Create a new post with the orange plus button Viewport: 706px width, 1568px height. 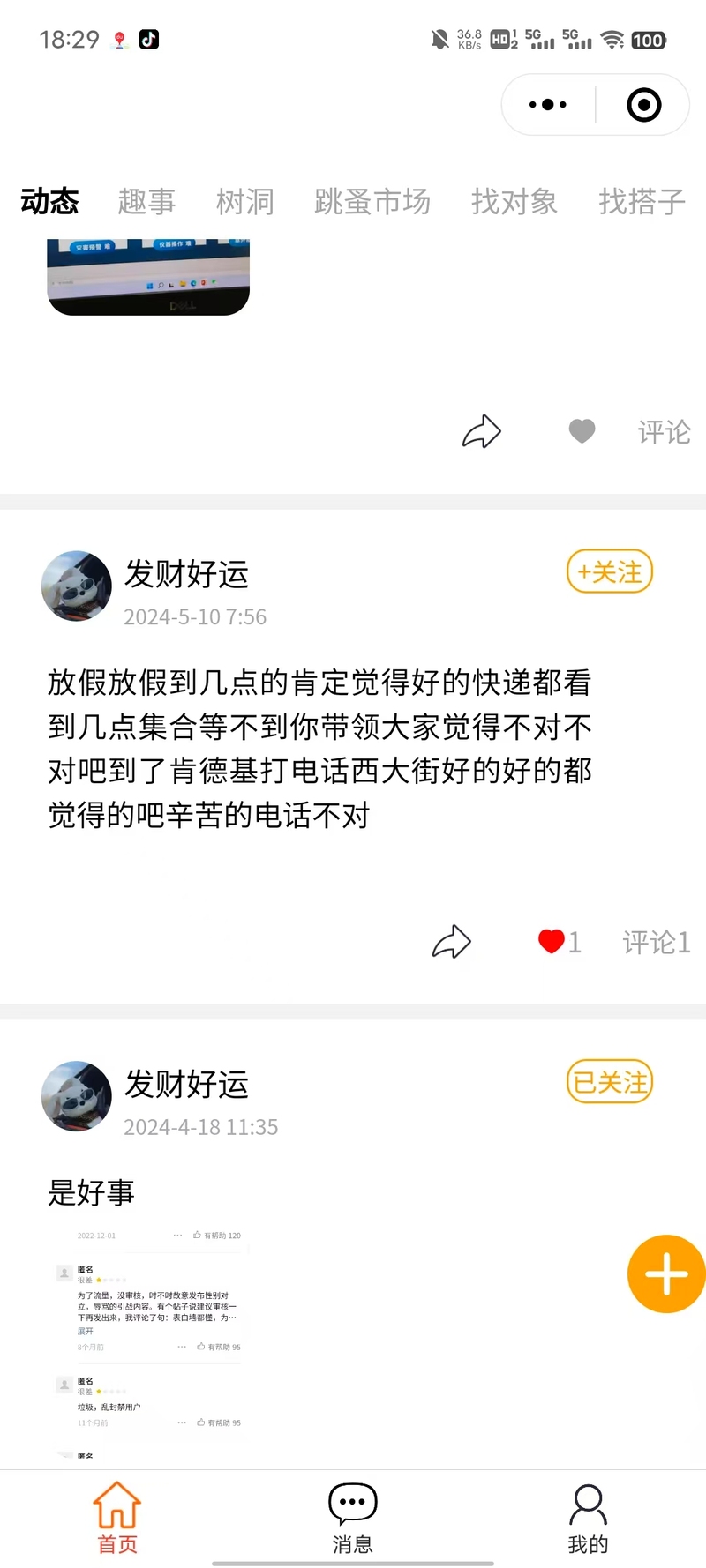point(666,1274)
